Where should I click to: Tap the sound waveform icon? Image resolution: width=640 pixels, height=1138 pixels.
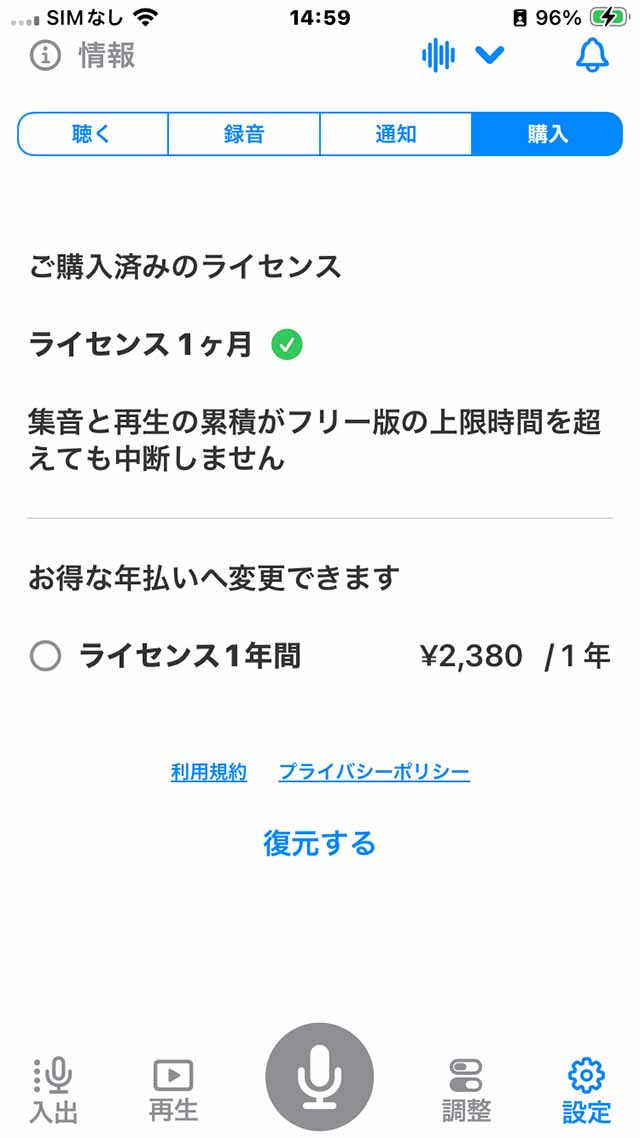(x=439, y=55)
